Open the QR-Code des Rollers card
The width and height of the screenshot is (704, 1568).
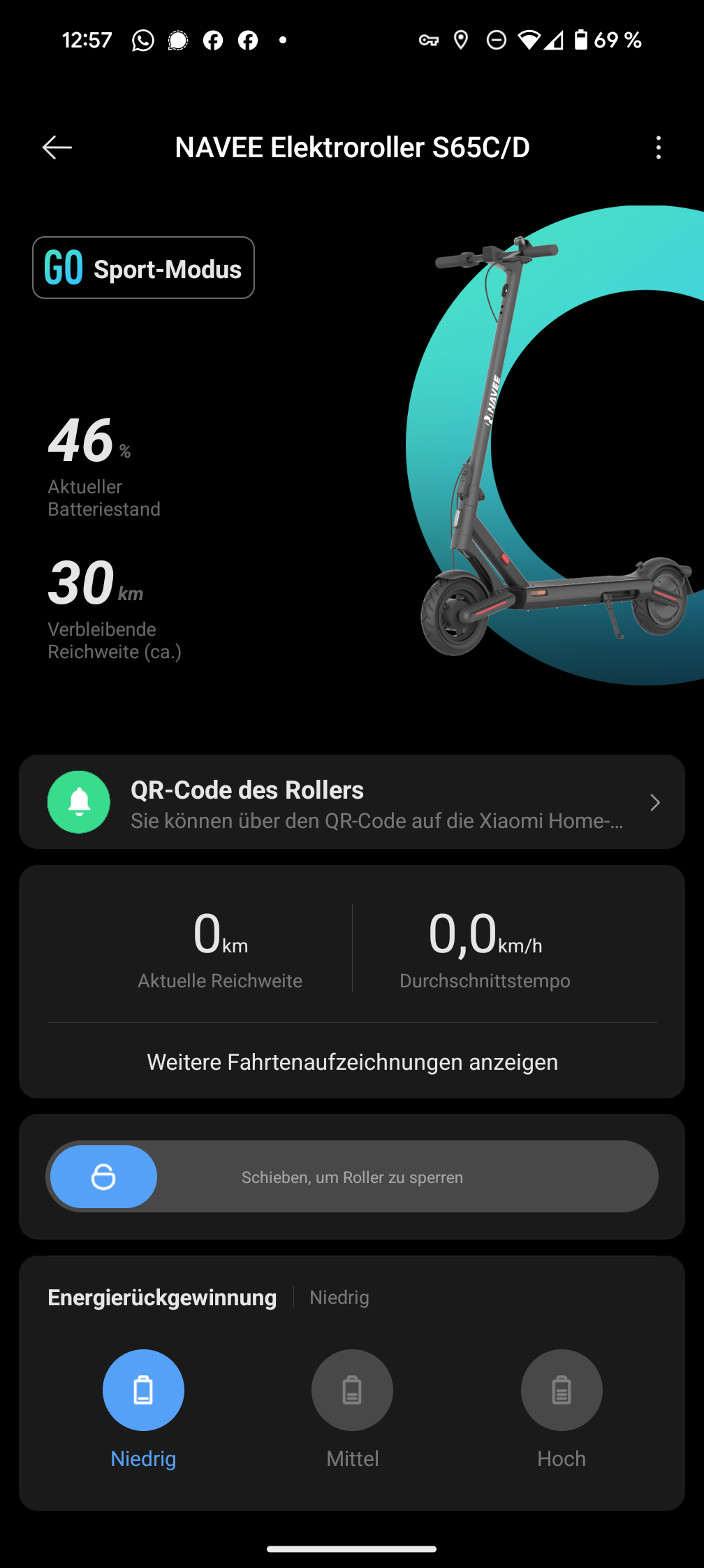[x=352, y=802]
